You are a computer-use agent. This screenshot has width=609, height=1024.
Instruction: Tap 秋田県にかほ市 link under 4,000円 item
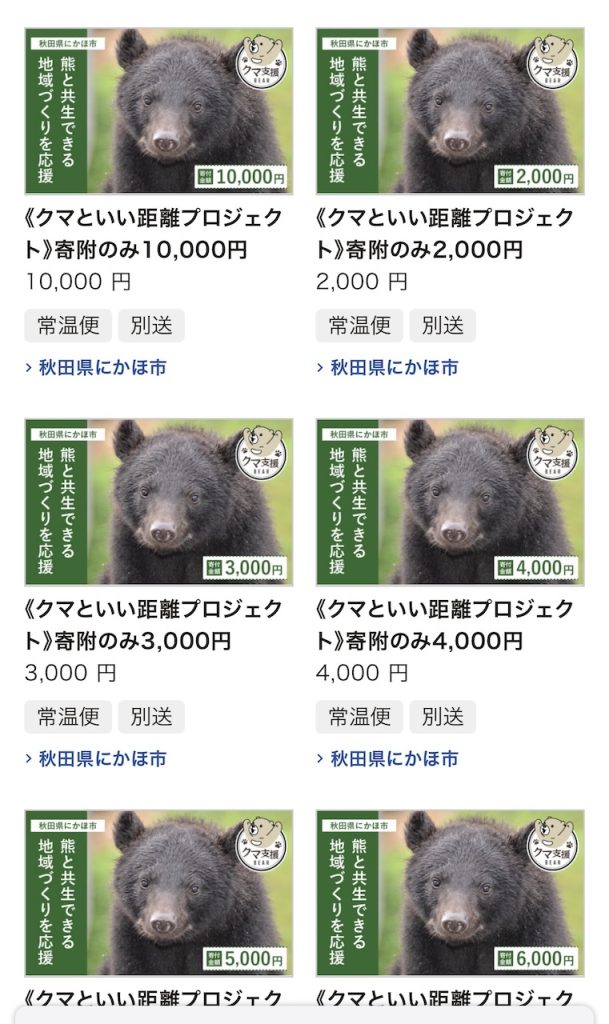[x=394, y=759]
